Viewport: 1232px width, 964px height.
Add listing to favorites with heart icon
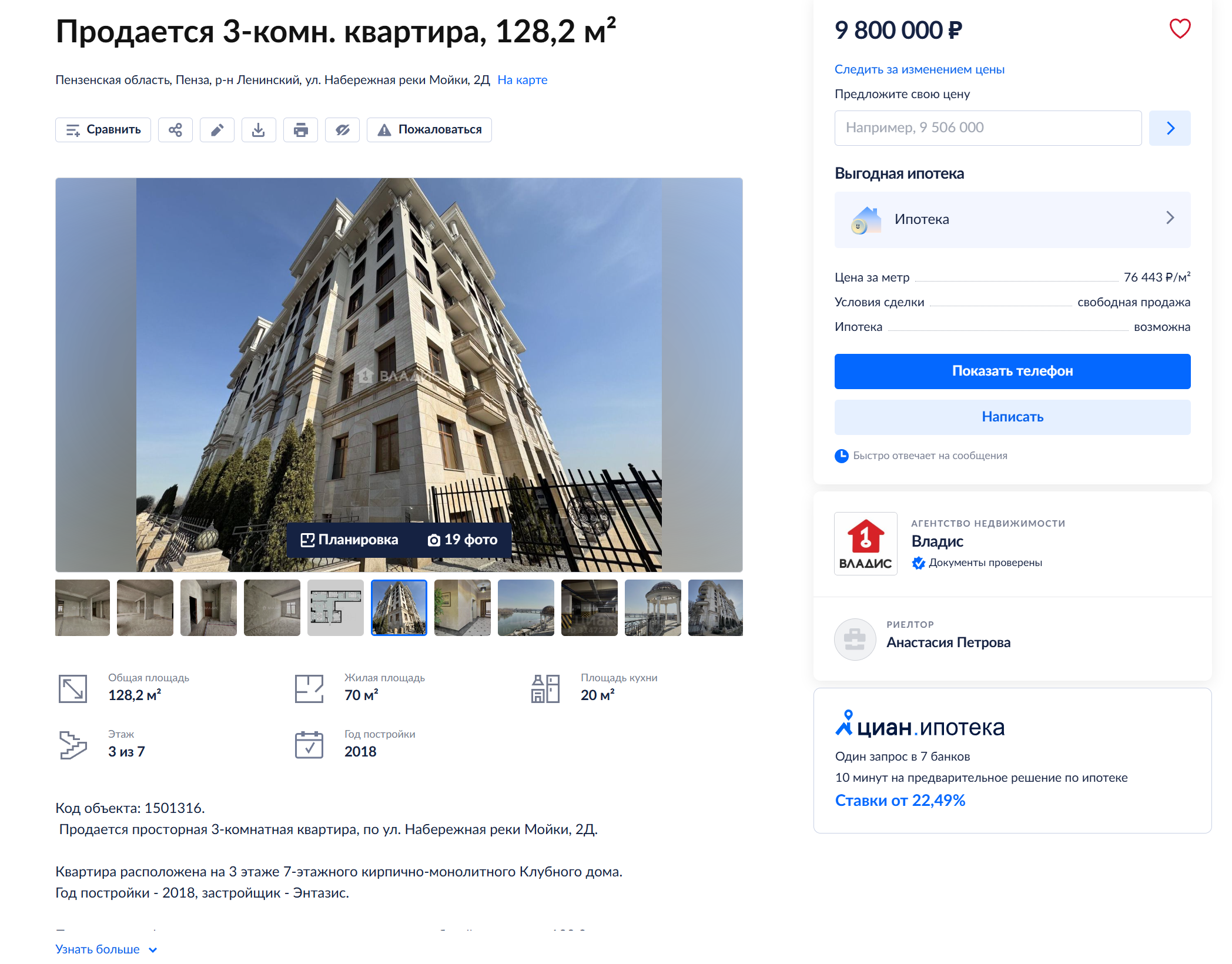(x=1179, y=29)
